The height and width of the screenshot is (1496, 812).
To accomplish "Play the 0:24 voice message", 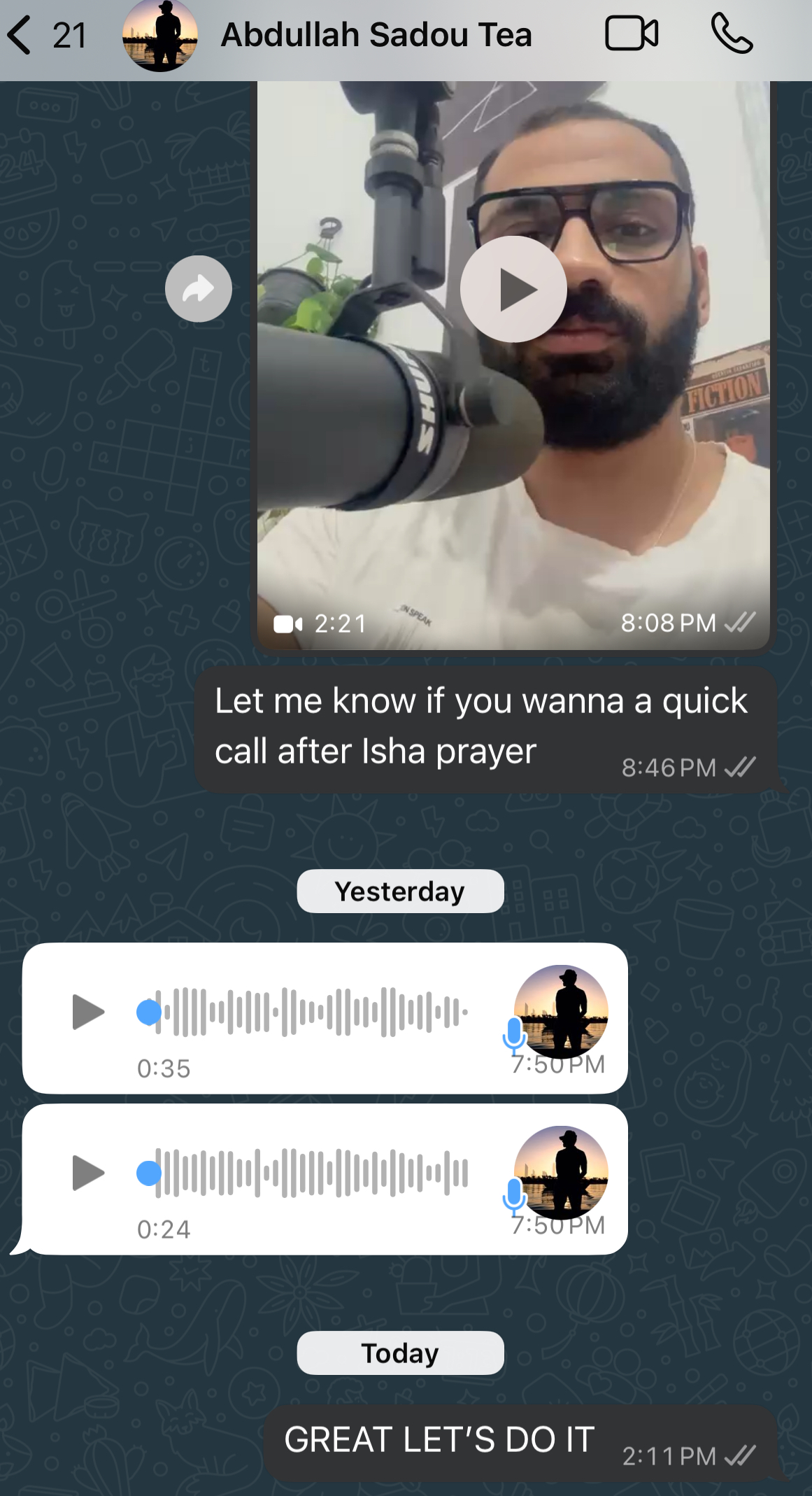I will 88,1173.
